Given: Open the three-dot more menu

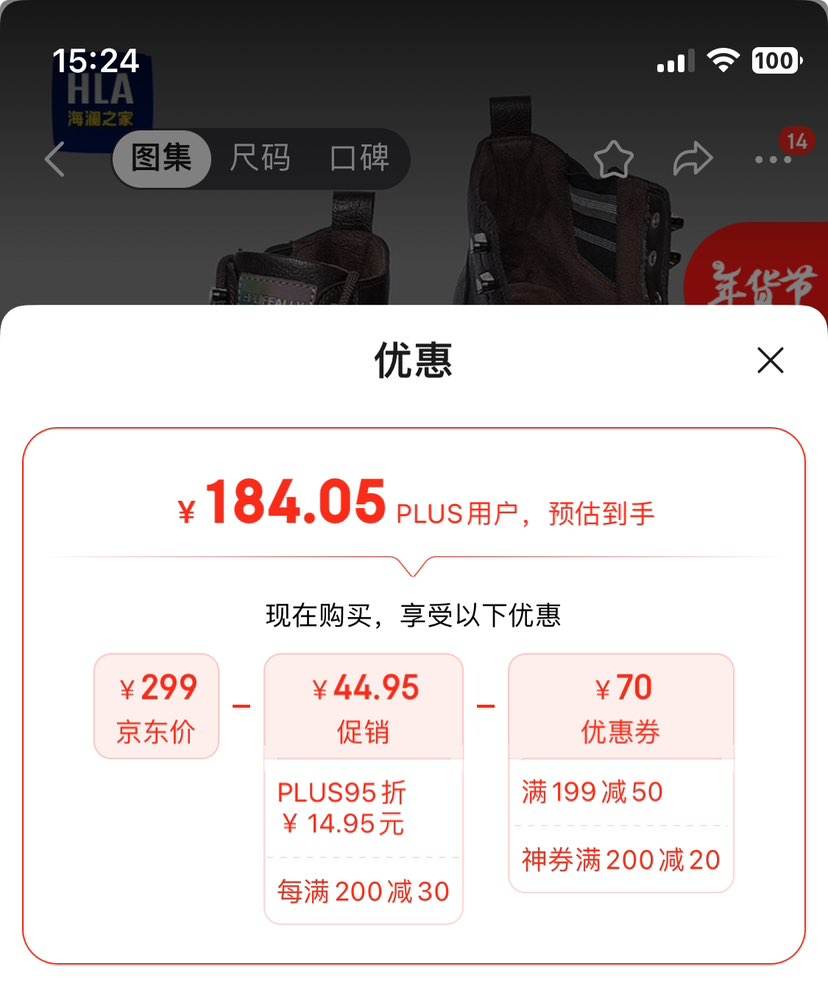Looking at the screenshot, I should point(772,160).
